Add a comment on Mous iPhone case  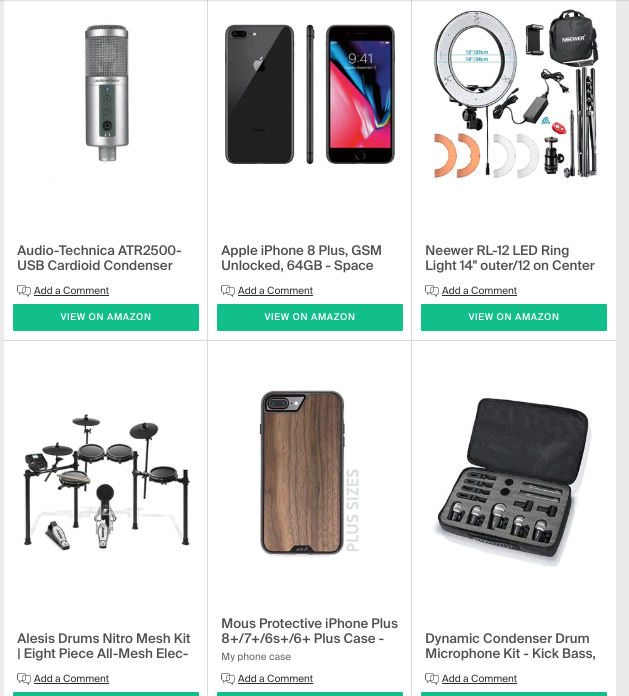(275, 679)
